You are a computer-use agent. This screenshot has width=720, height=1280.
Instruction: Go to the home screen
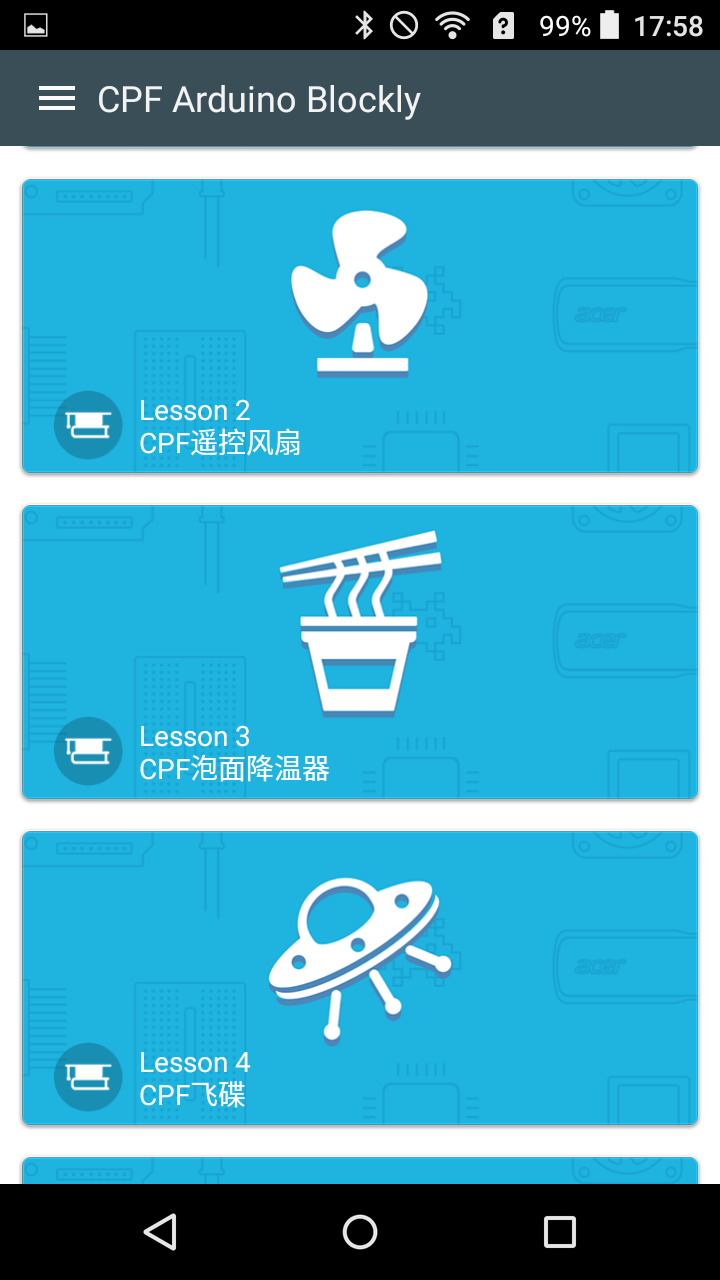tap(360, 1232)
